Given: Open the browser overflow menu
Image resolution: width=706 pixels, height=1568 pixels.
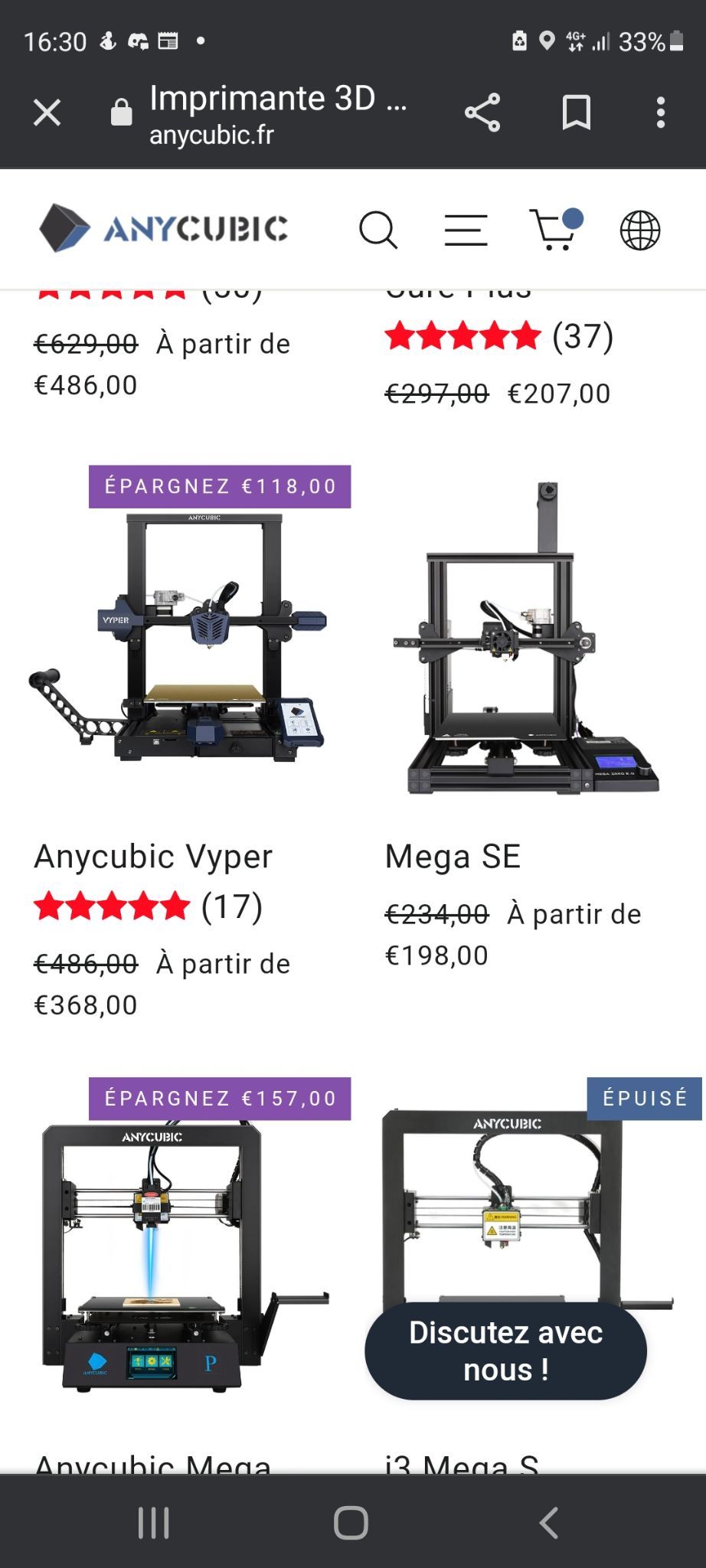Looking at the screenshot, I should [x=660, y=113].
